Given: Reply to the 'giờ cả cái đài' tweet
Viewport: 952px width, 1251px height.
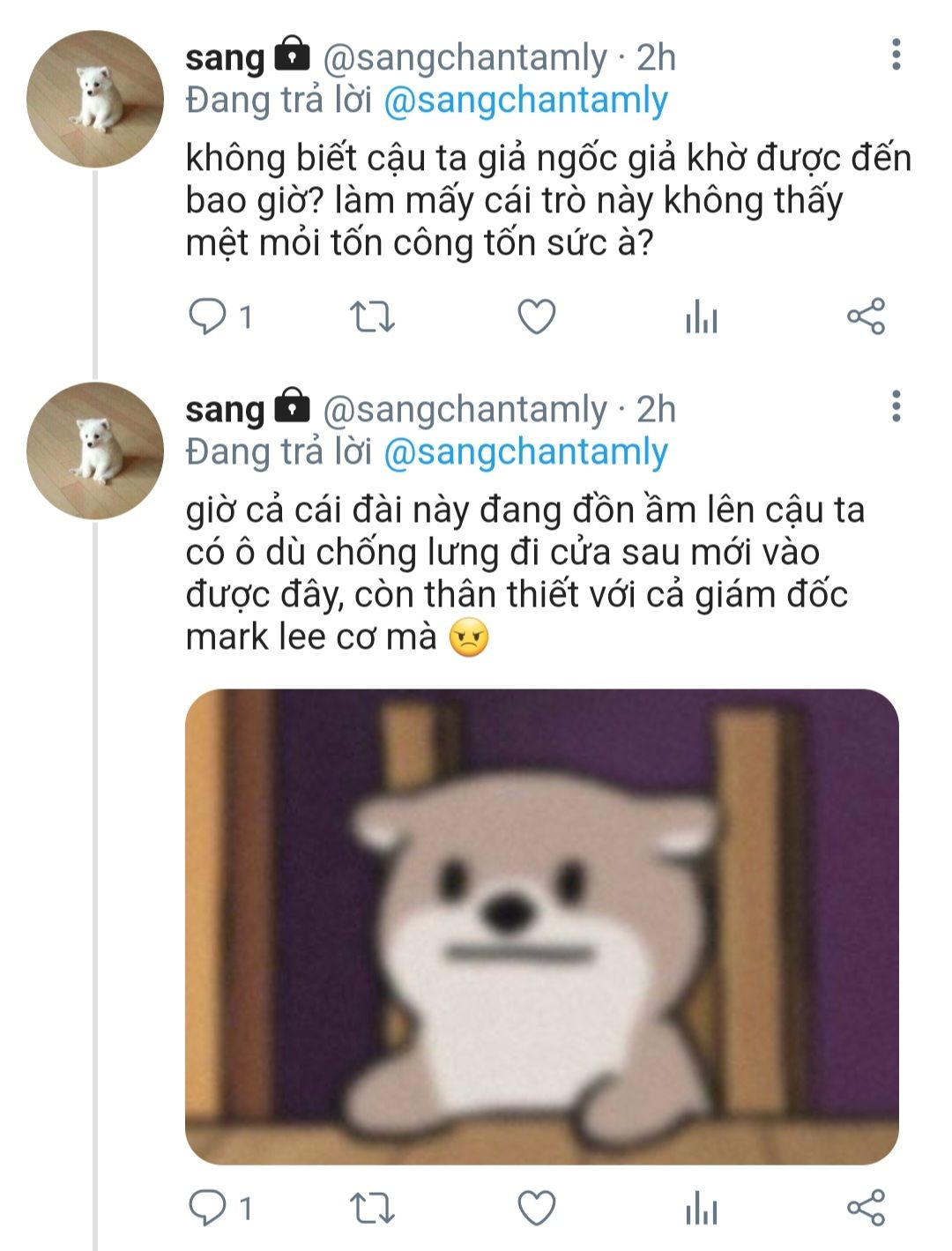Looking at the screenshot, I should coord(208,1208).
